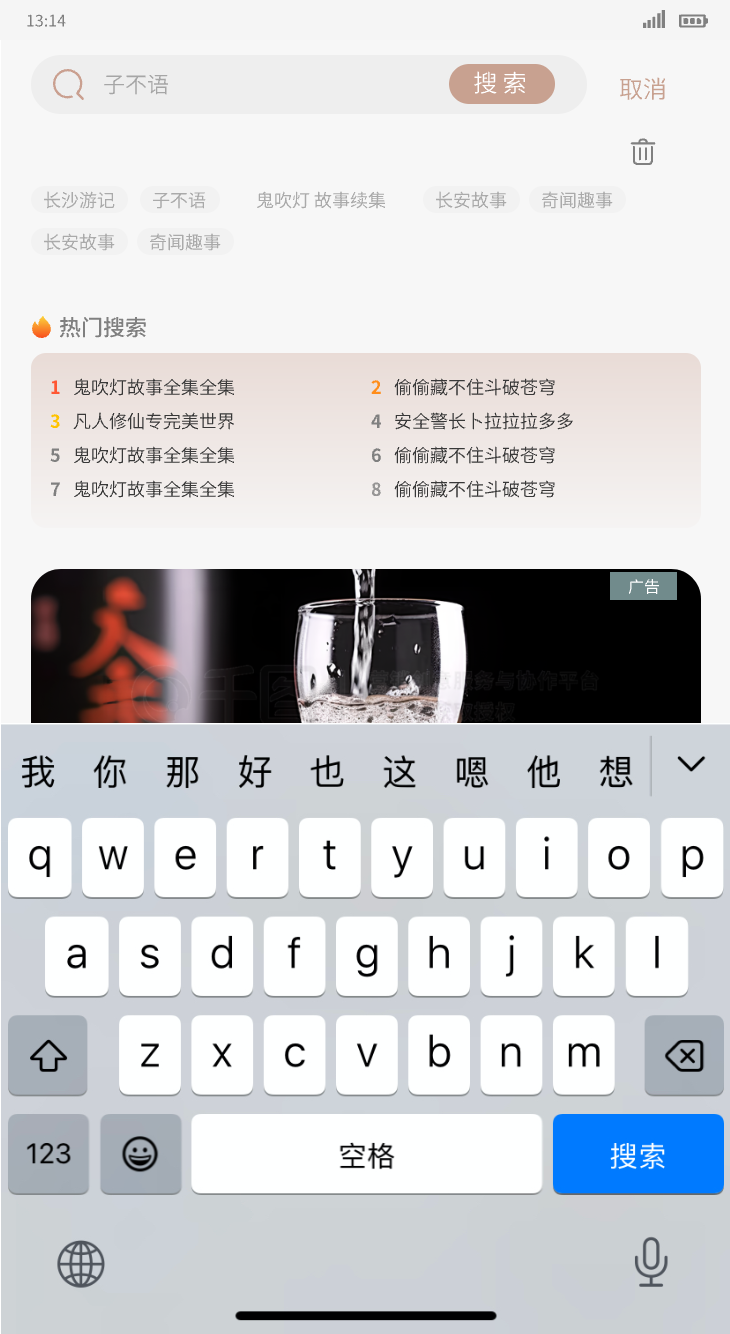Open hot search 1 鬼吹灯故事全集全集
Image resolution: width=730 pixels, height=1334 pixels.
pyautogui.click(x=153, y=387)
